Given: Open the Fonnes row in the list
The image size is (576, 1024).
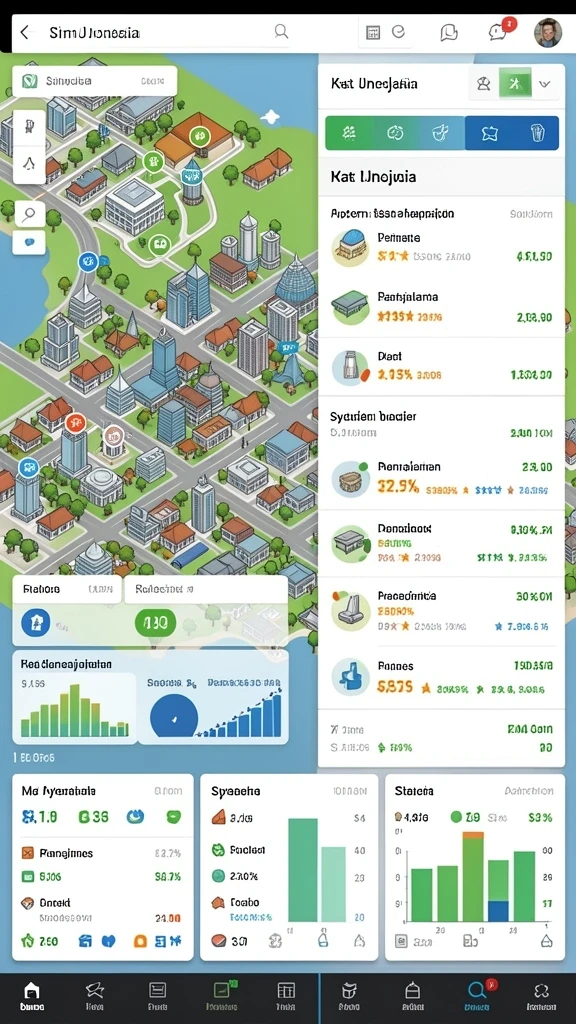Looking at the screenshot, I should tap(441, 677).
